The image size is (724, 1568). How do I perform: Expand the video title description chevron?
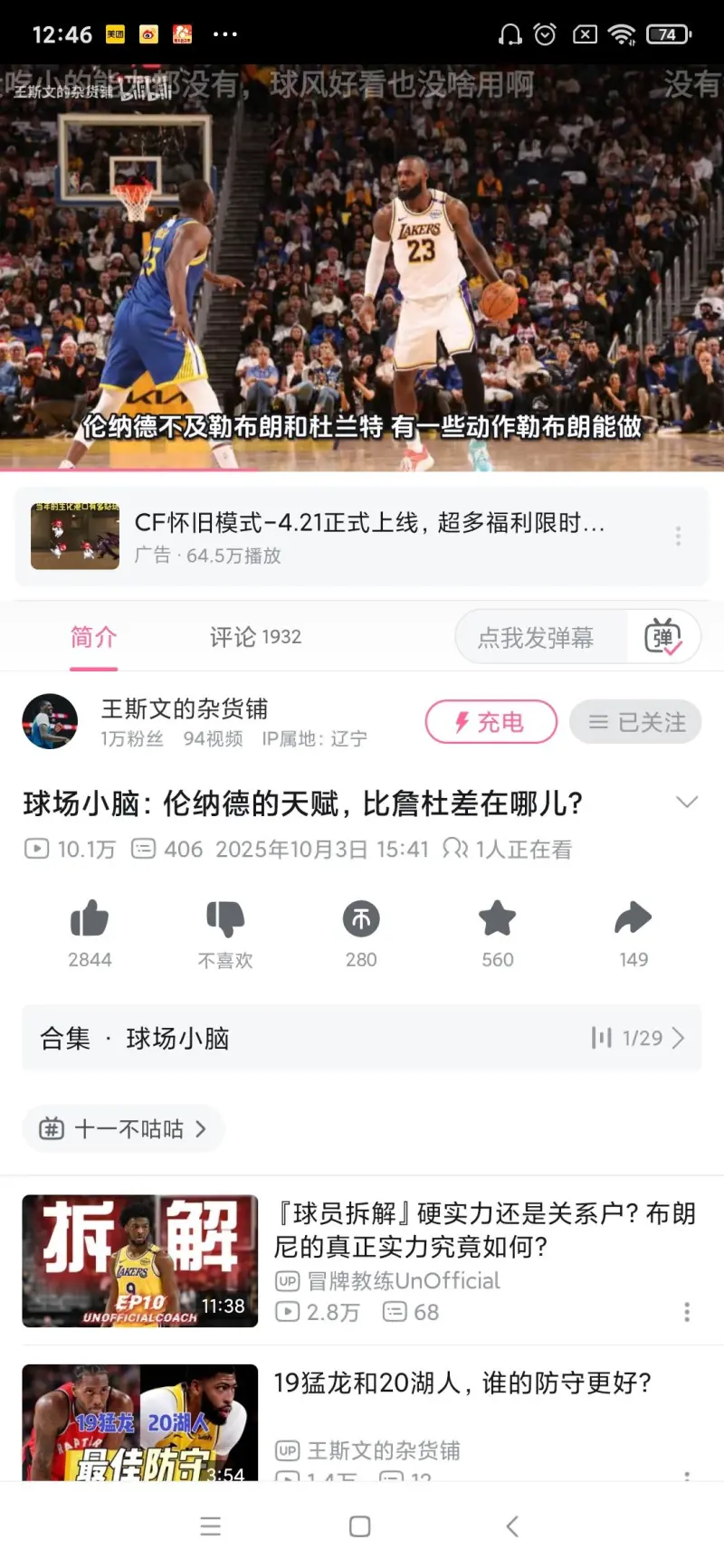click(x=687, y=803)
